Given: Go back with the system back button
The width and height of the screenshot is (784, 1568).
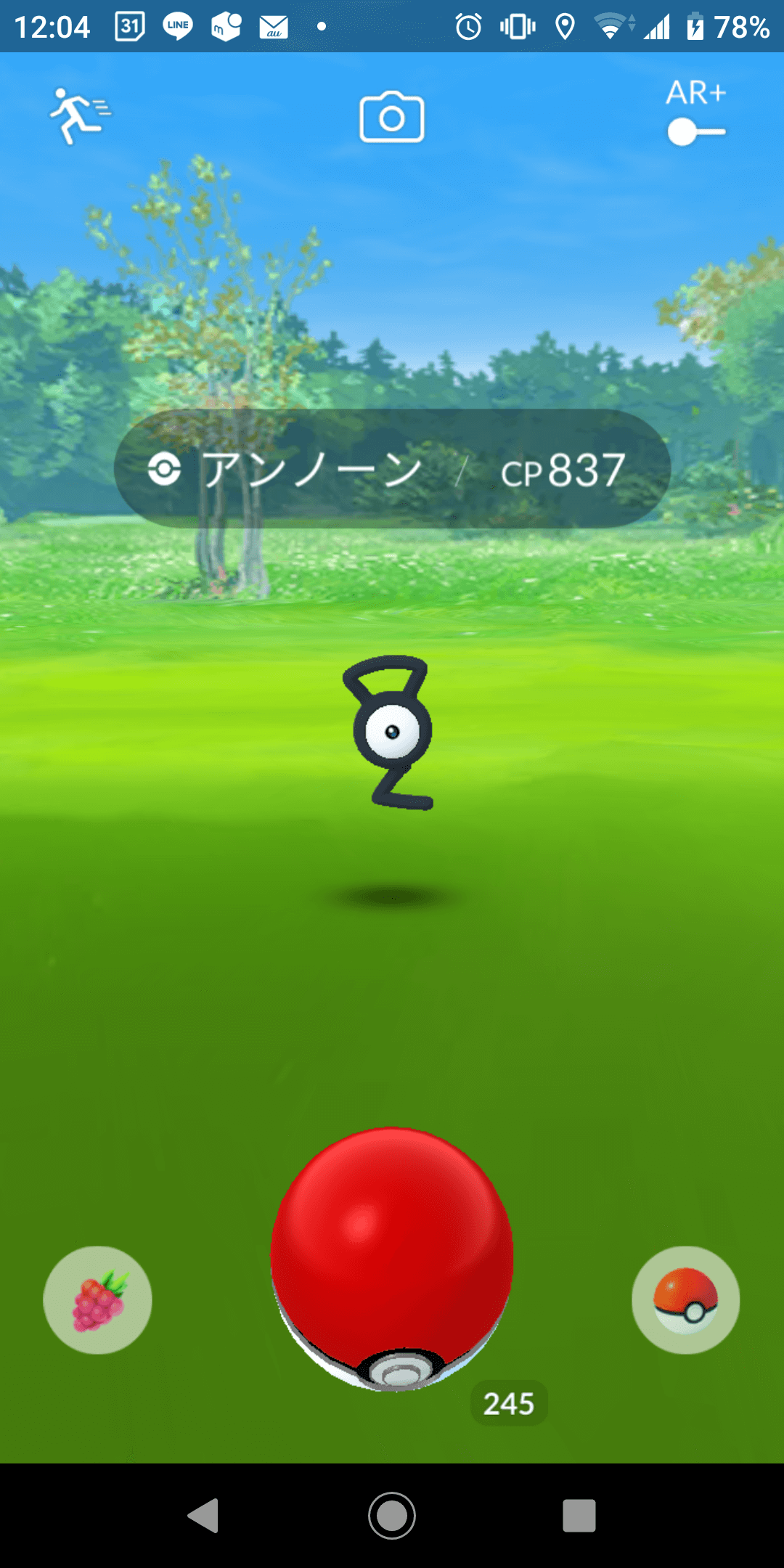Looking at the screenshot, I should point(204,1516).
